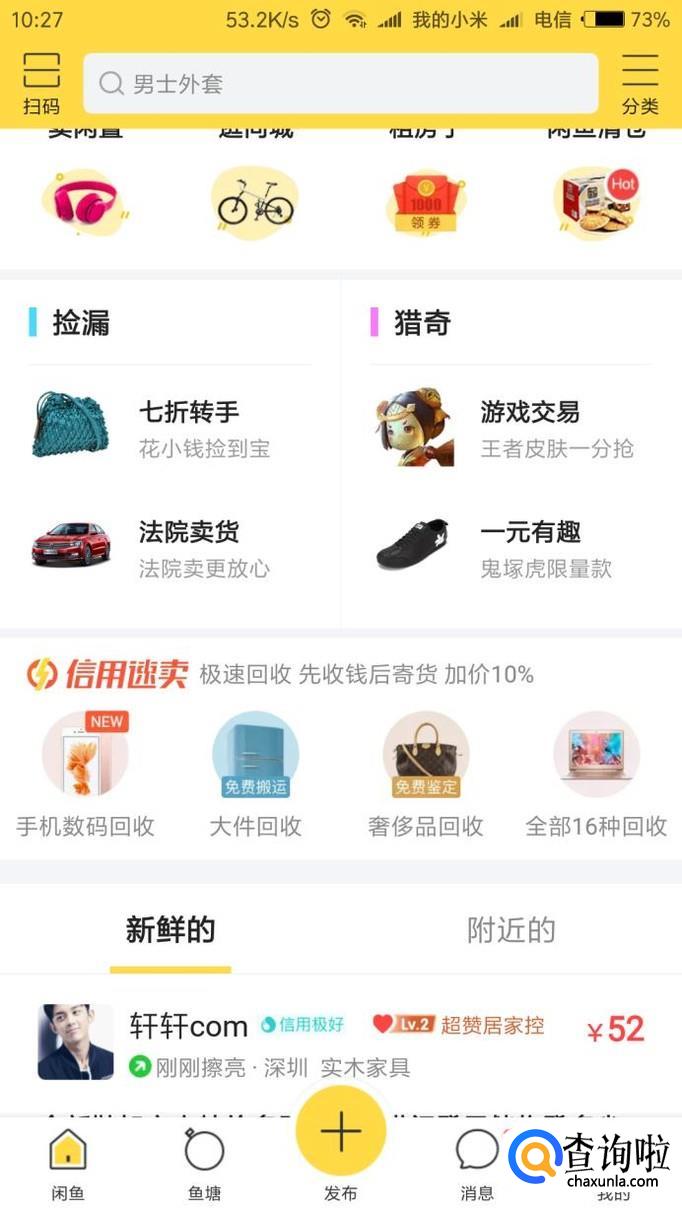Go to the 闲鱼 home tab

[68, 1163]
